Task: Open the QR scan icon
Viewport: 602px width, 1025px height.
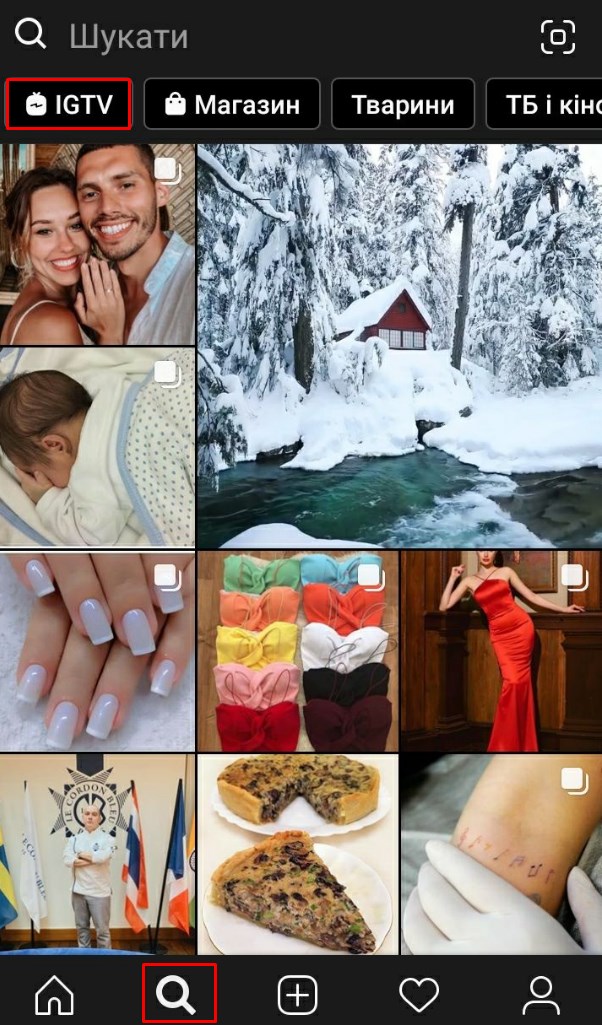Action: pos(557,37)
